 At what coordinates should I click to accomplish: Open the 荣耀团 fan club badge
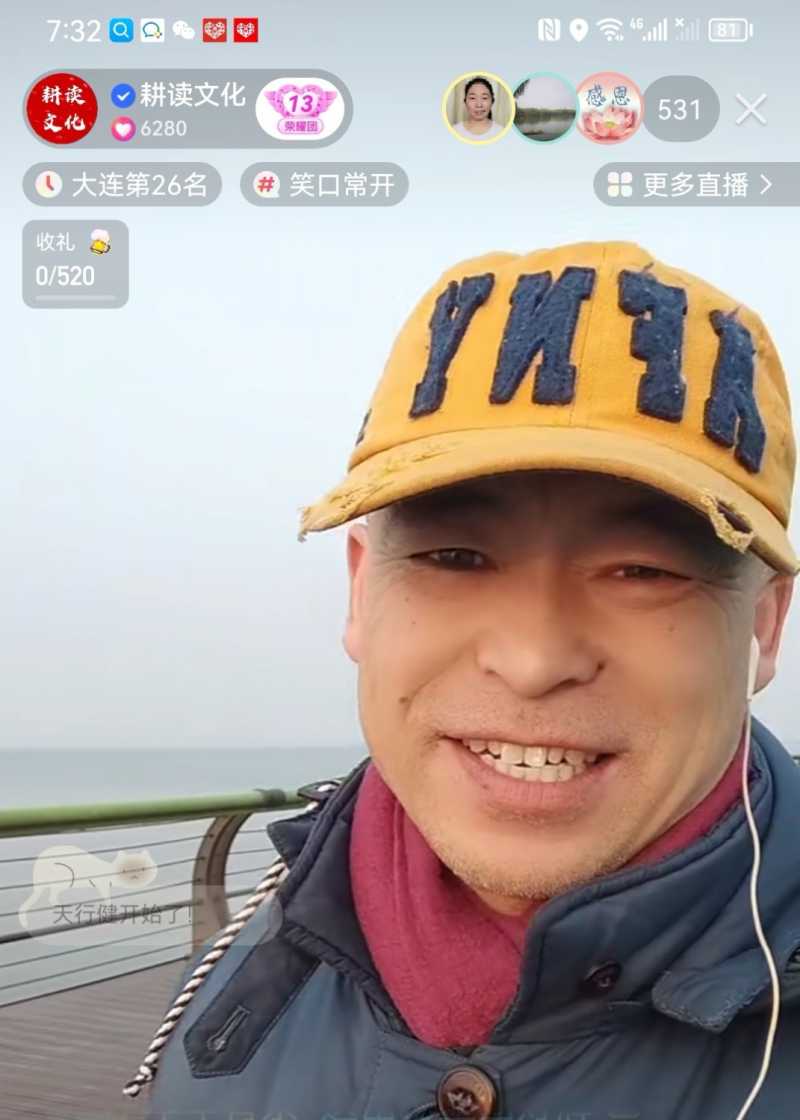coord(300,108)
